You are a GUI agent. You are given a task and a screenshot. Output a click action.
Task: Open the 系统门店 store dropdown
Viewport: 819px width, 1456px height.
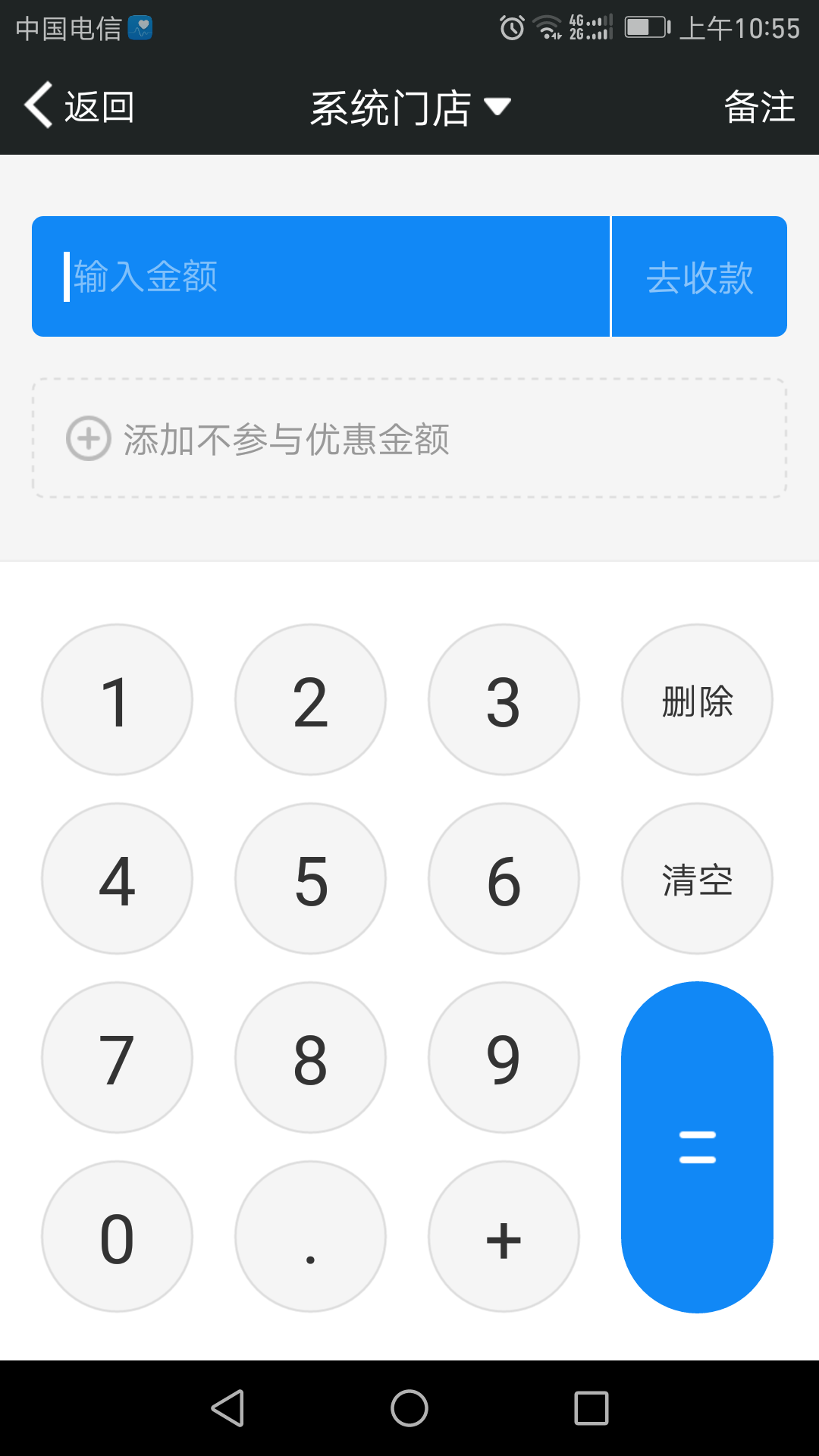[x=410, y=107]
